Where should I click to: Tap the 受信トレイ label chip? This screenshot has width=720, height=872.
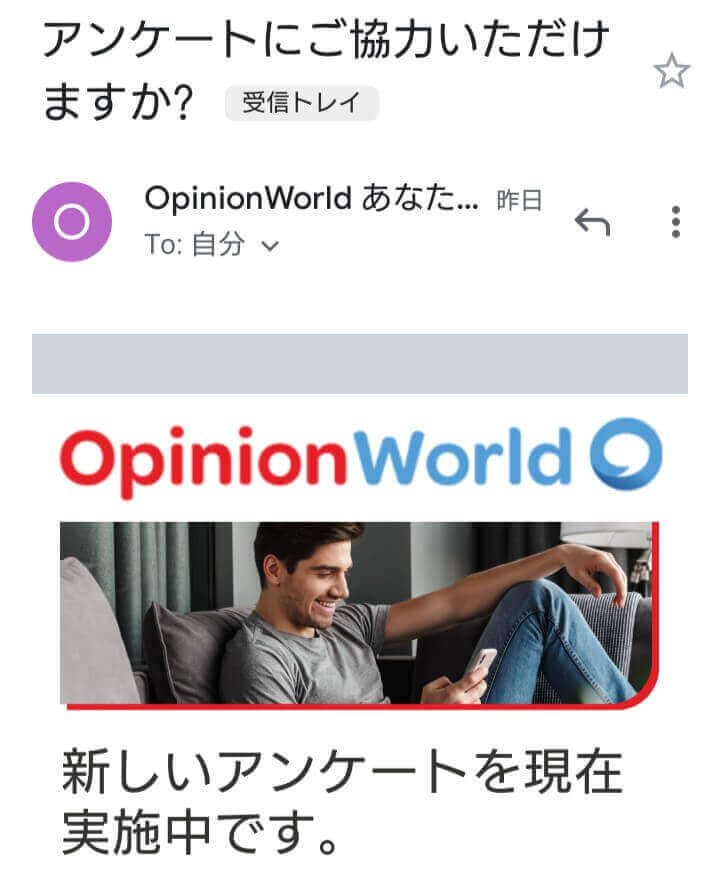point(301,104)
